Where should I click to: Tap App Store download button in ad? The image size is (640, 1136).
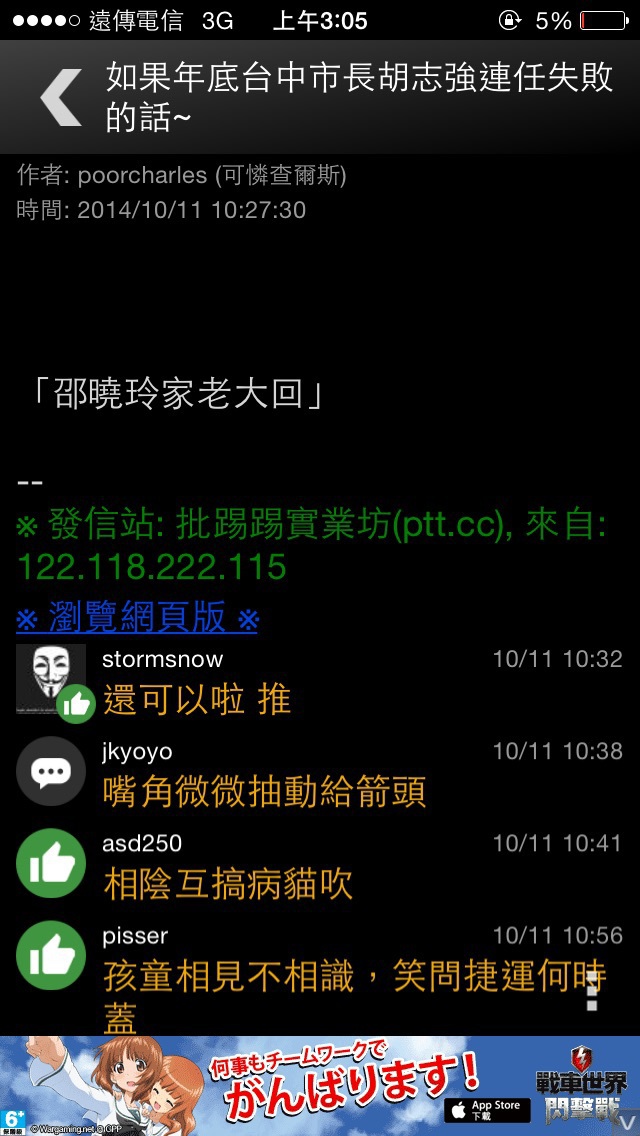(486, 1110)
